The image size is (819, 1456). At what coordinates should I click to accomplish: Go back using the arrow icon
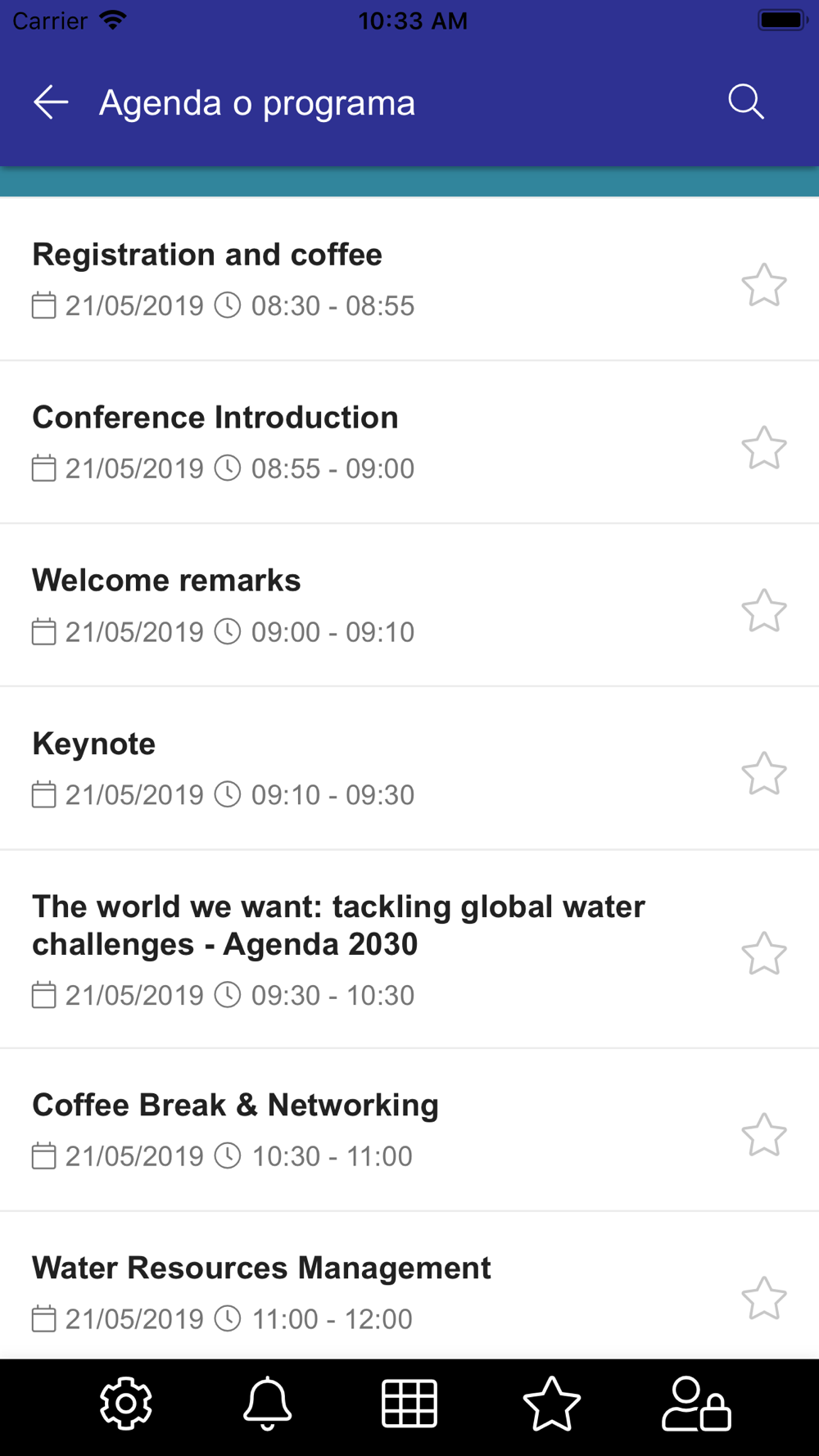(x=51, y=102)
